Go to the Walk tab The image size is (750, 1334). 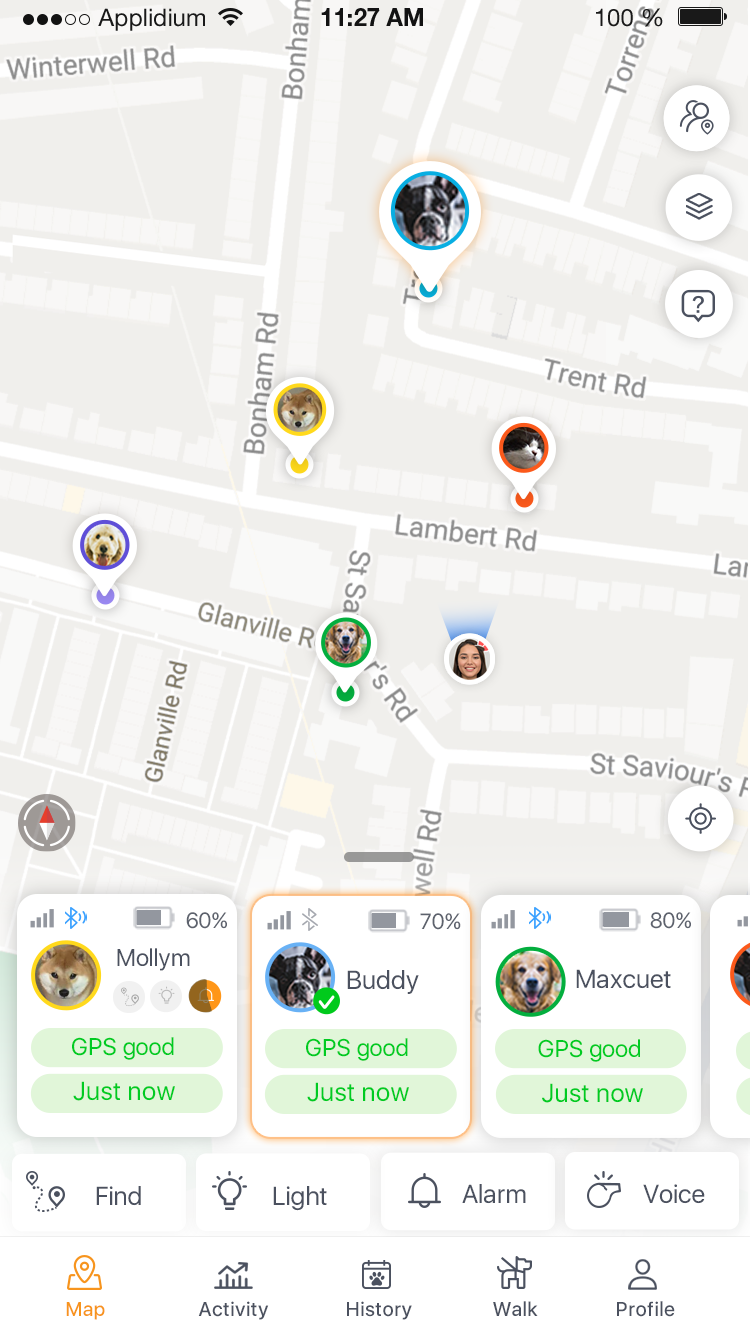[x=515, y=1289]
